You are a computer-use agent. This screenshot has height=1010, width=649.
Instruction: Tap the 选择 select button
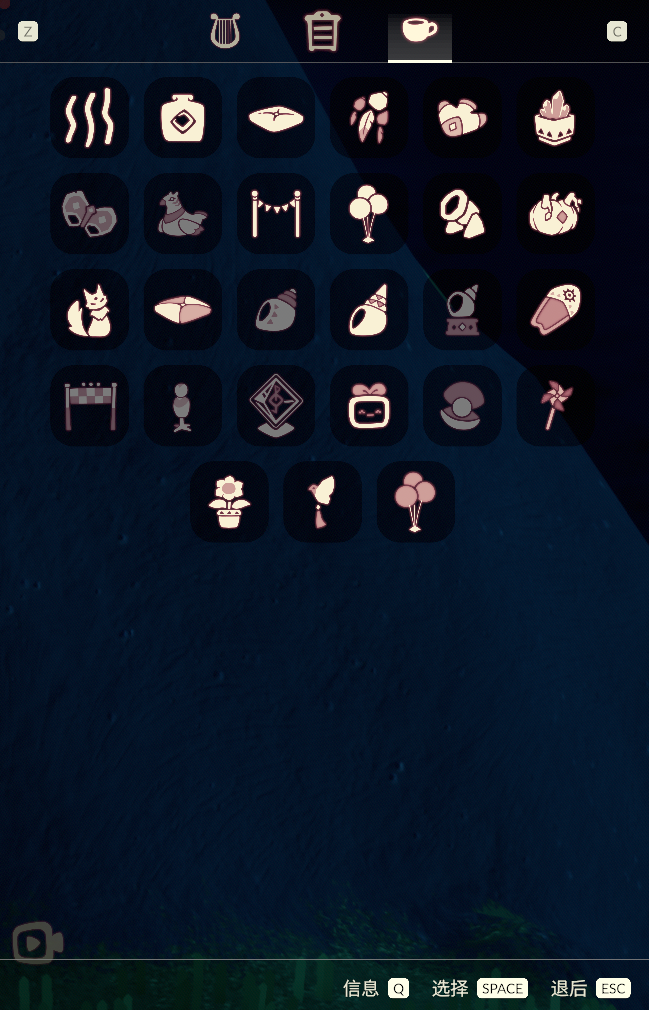pos(479,988)
